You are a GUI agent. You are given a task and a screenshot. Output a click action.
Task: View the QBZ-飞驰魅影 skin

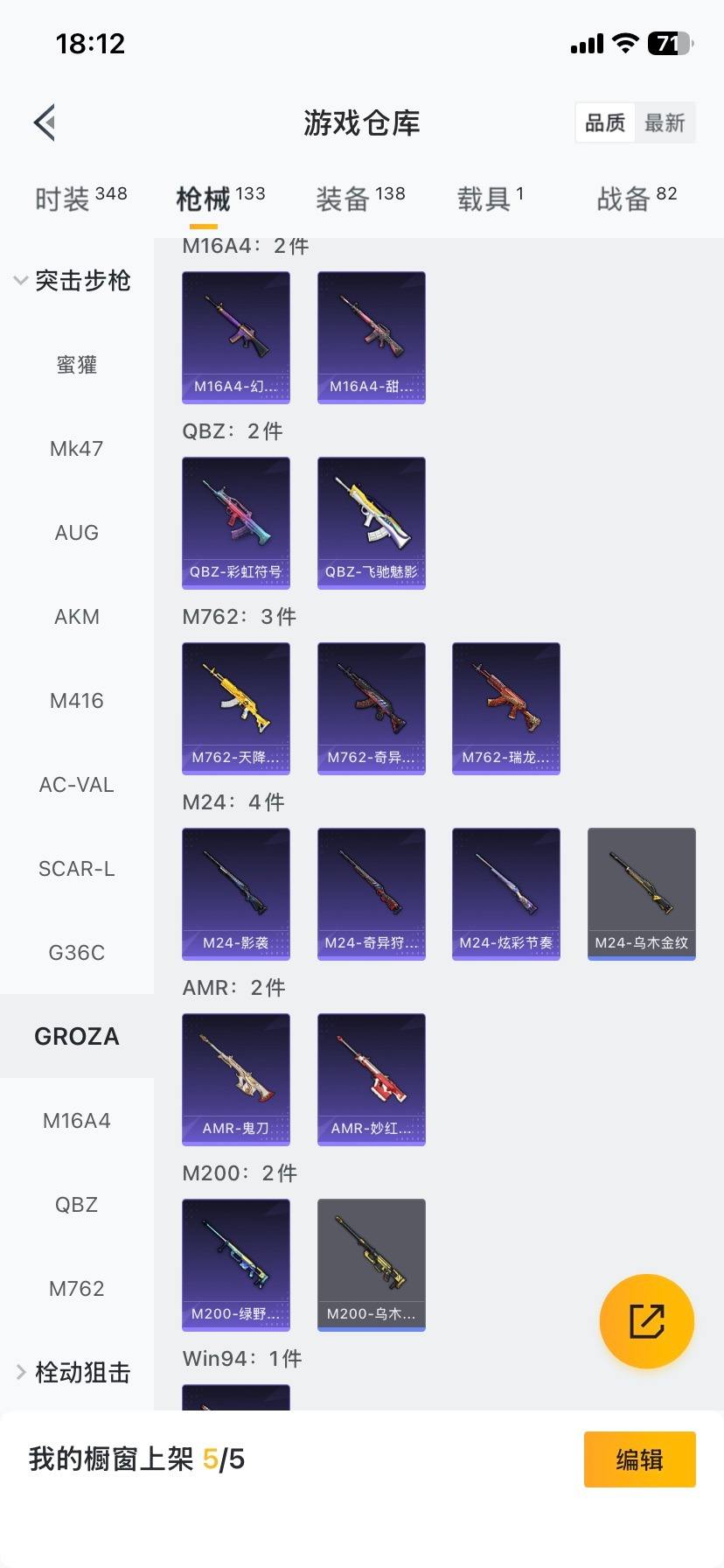coord(371,522)
